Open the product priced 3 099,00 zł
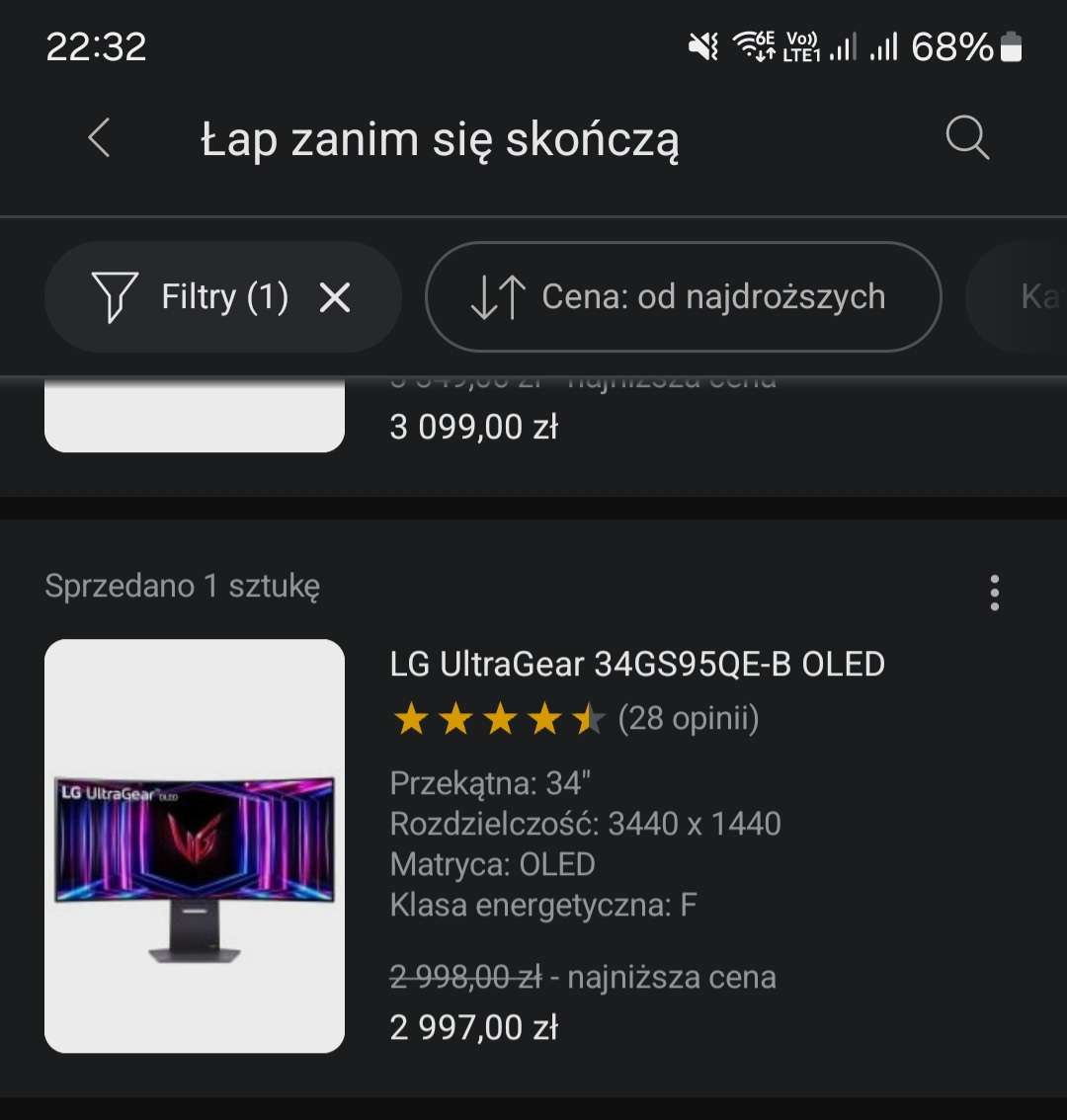Image resolution: width=1067 pixels, height=1120 pixels. click(474, 427)
